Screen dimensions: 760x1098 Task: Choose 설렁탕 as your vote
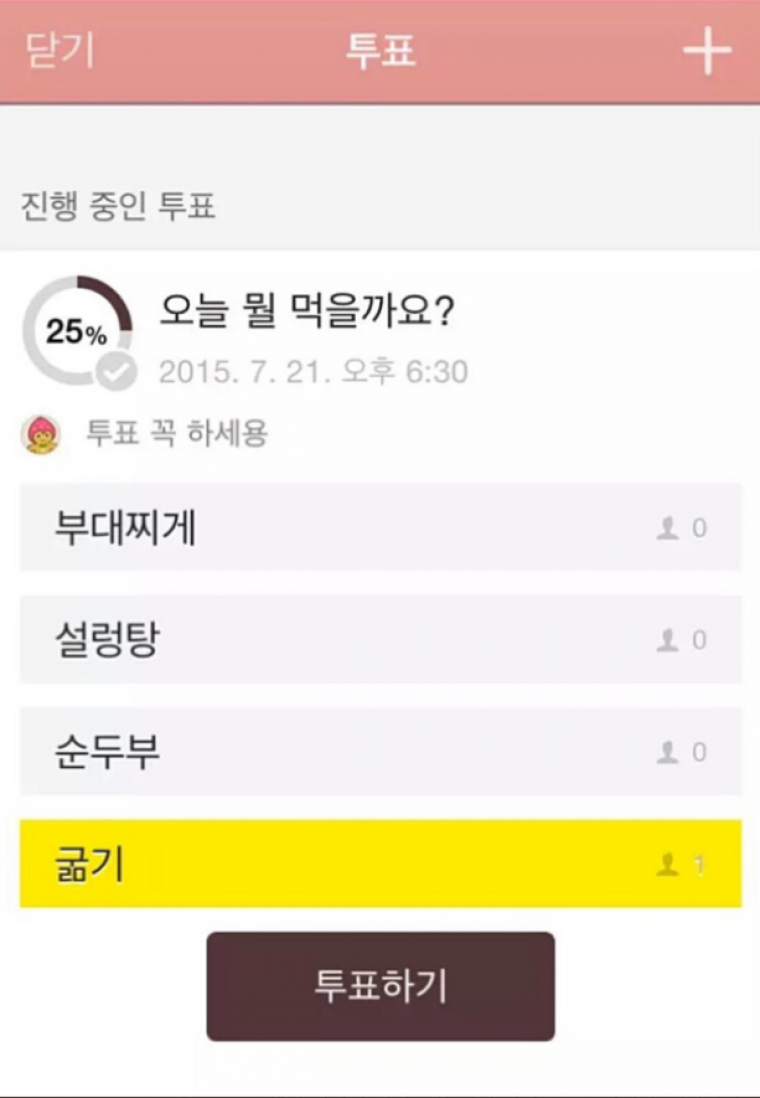[x=380, y=639]
